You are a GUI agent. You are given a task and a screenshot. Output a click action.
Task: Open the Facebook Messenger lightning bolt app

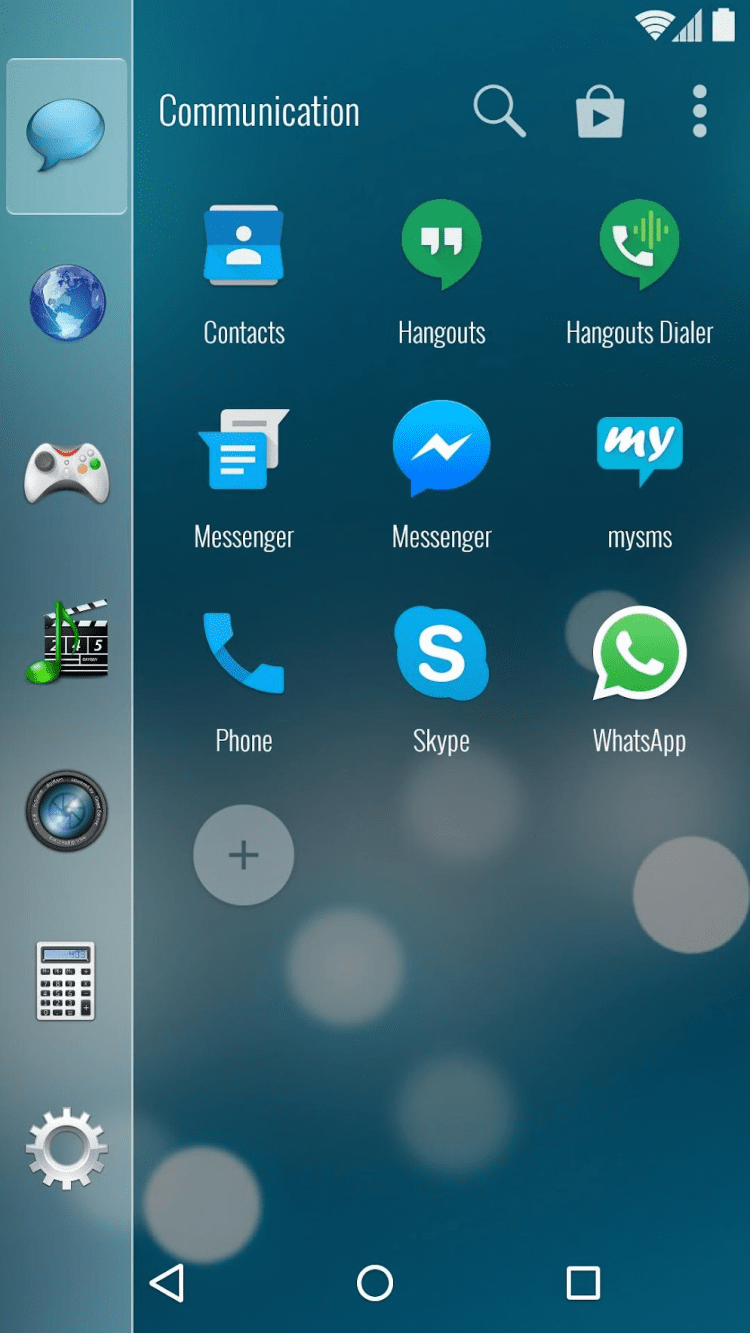coord(441,449)
